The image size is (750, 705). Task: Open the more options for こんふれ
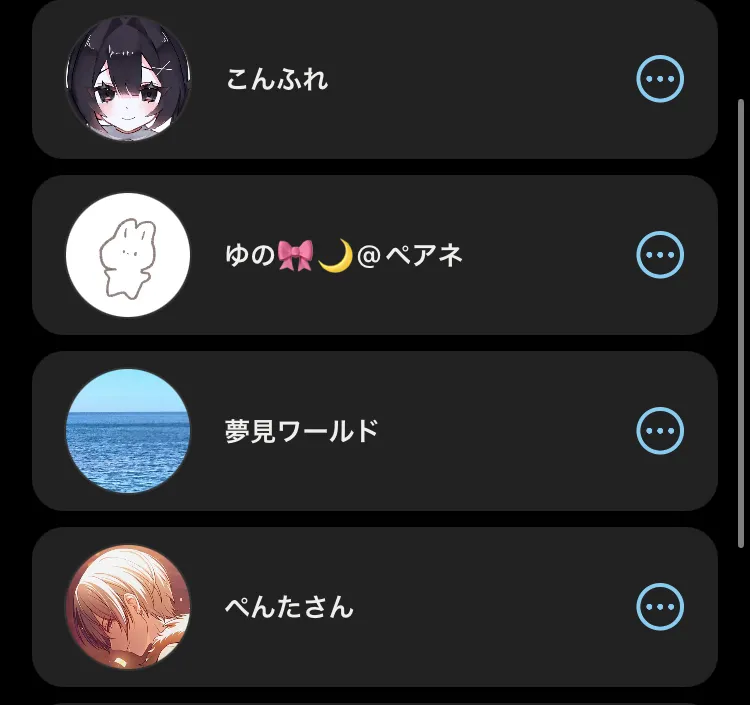[660, 79]
